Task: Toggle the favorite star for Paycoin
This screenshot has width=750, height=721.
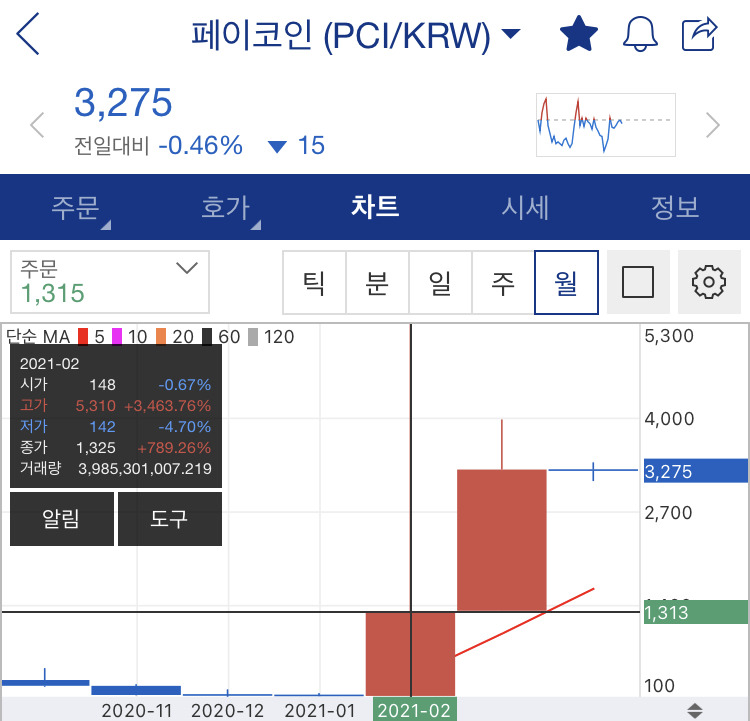Action: pyautogui.click(x=579, y=33)
